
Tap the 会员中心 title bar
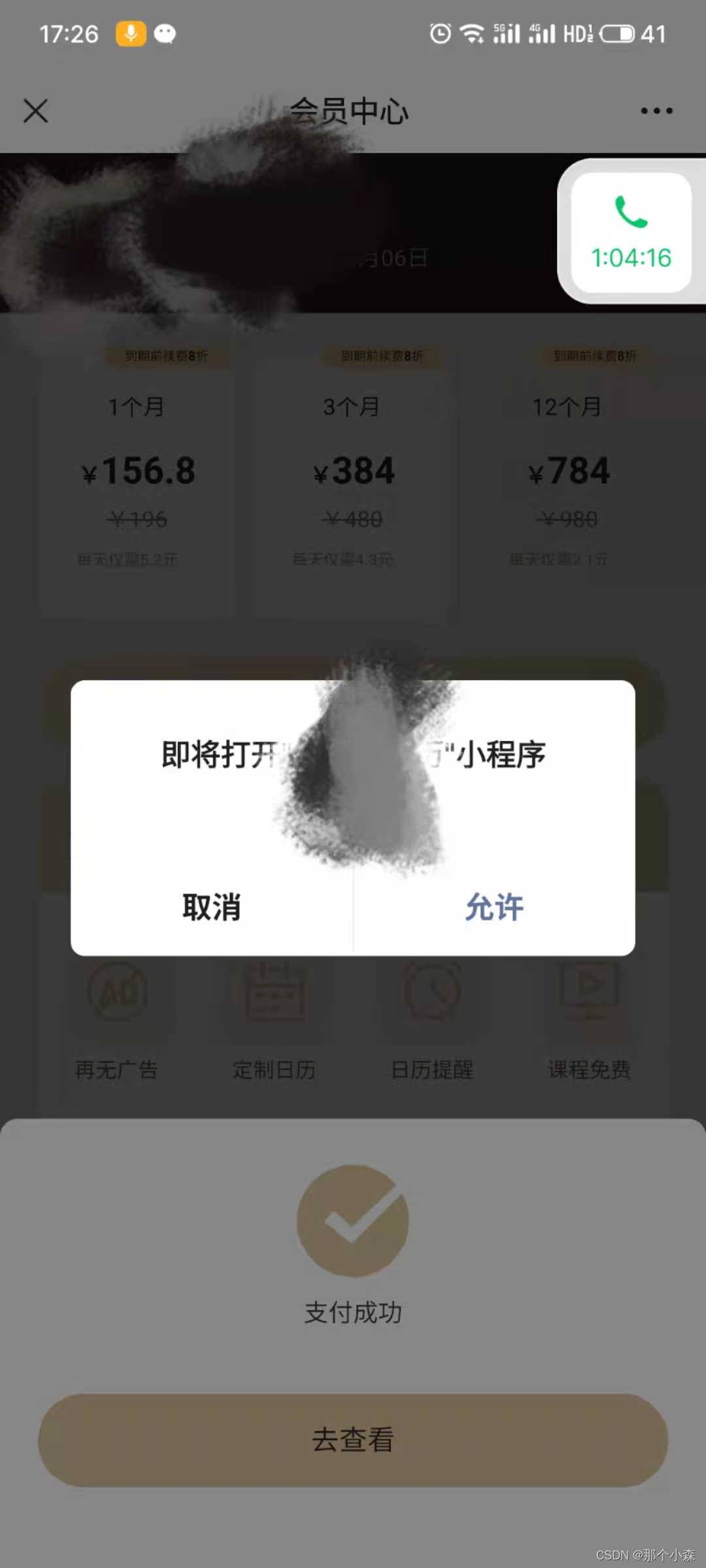353,111
